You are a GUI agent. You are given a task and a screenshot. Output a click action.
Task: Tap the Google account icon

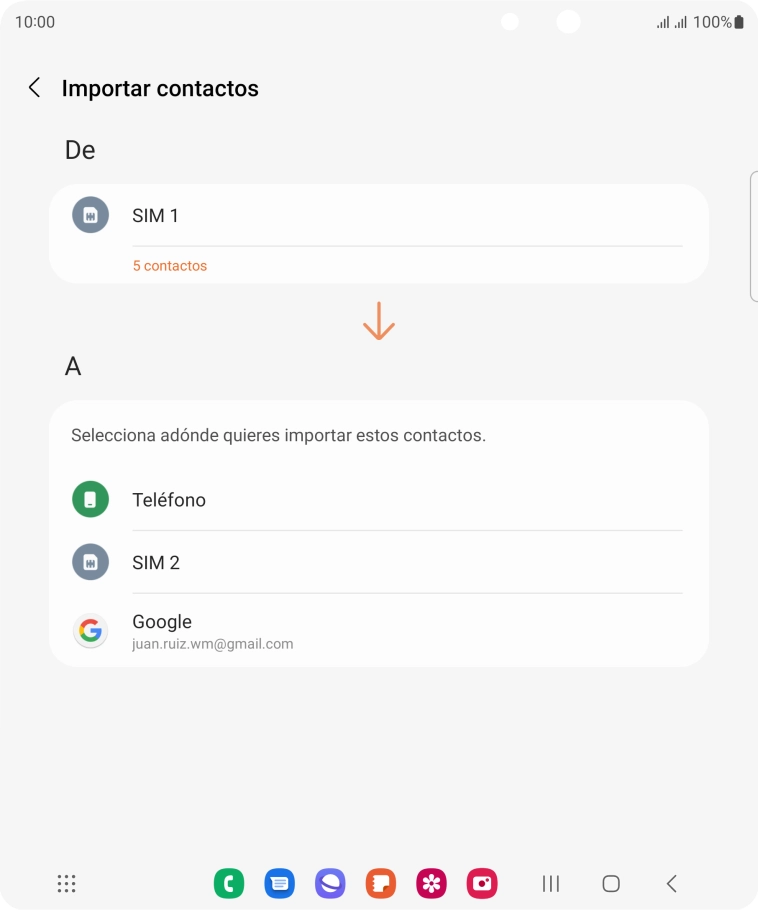(90, 630)
